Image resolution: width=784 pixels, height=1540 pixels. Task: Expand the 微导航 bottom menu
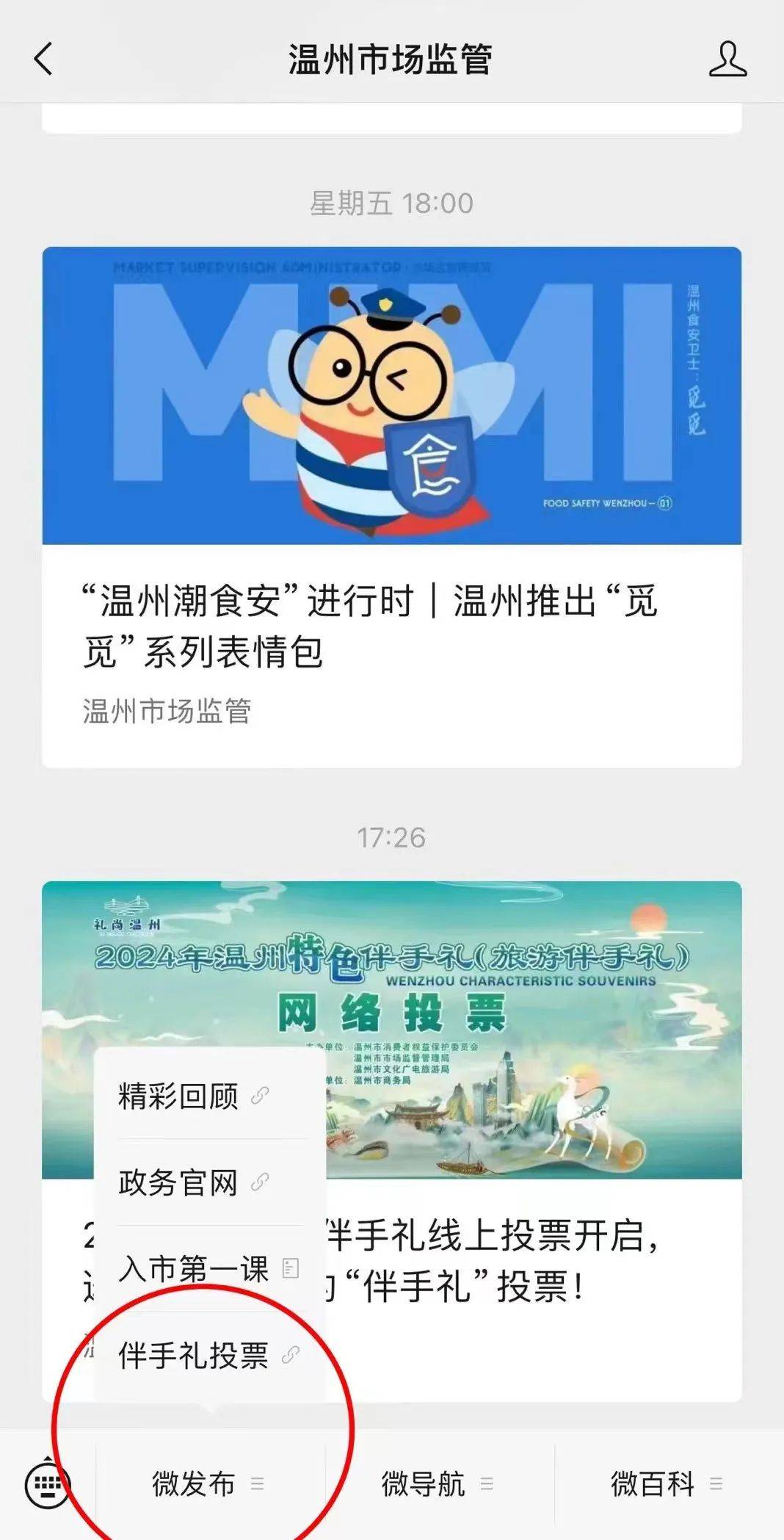[437, 1484]
